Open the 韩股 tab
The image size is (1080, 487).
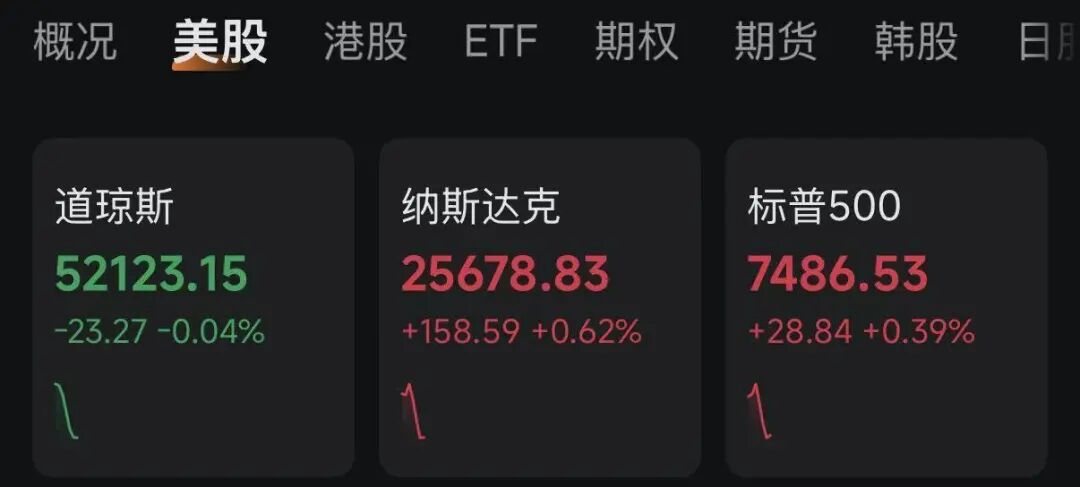click(916, 41)
